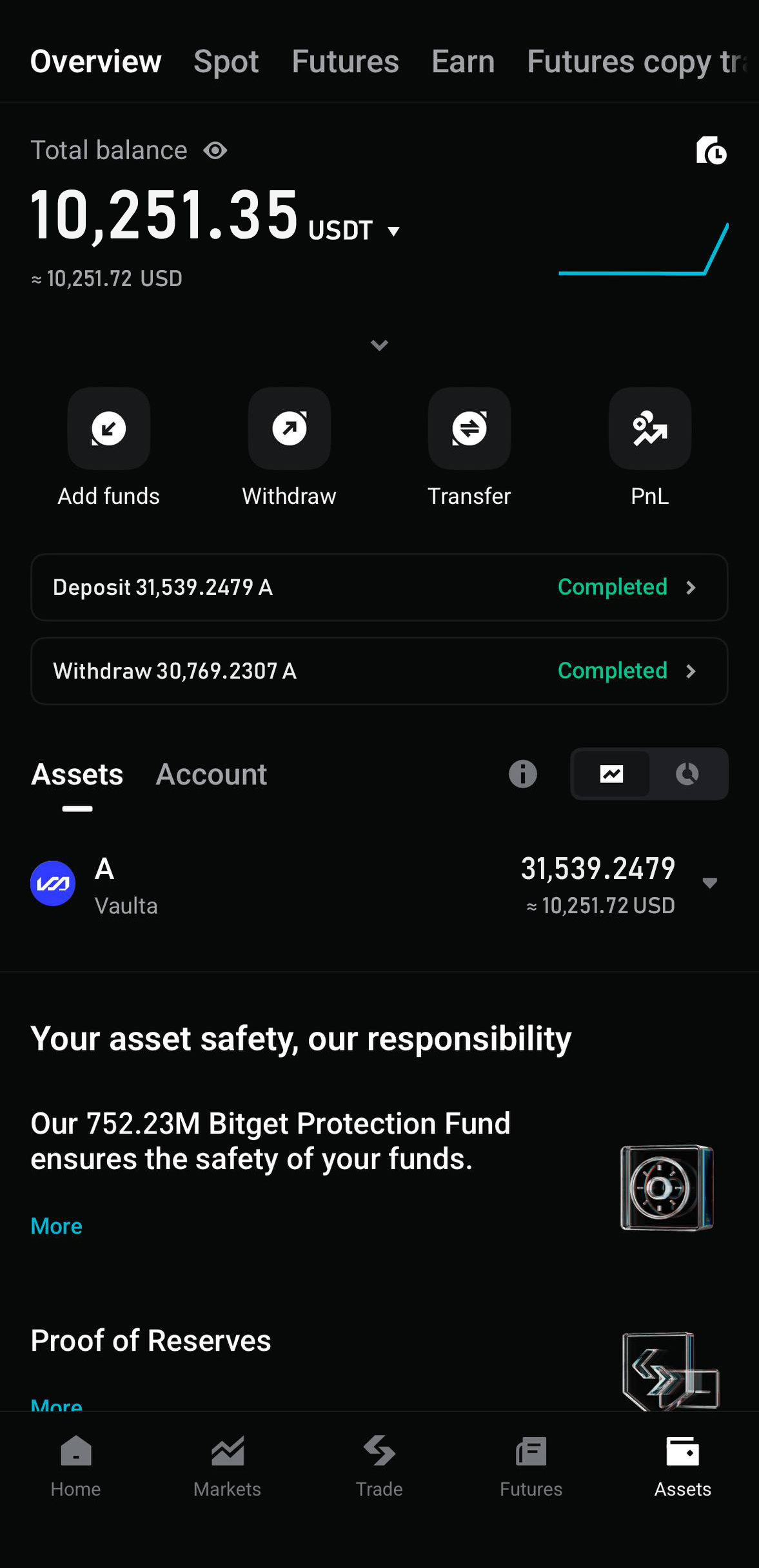Expand the Vaulta asset row
Viewport: 759px width, 1568px height.
[709, 883]
